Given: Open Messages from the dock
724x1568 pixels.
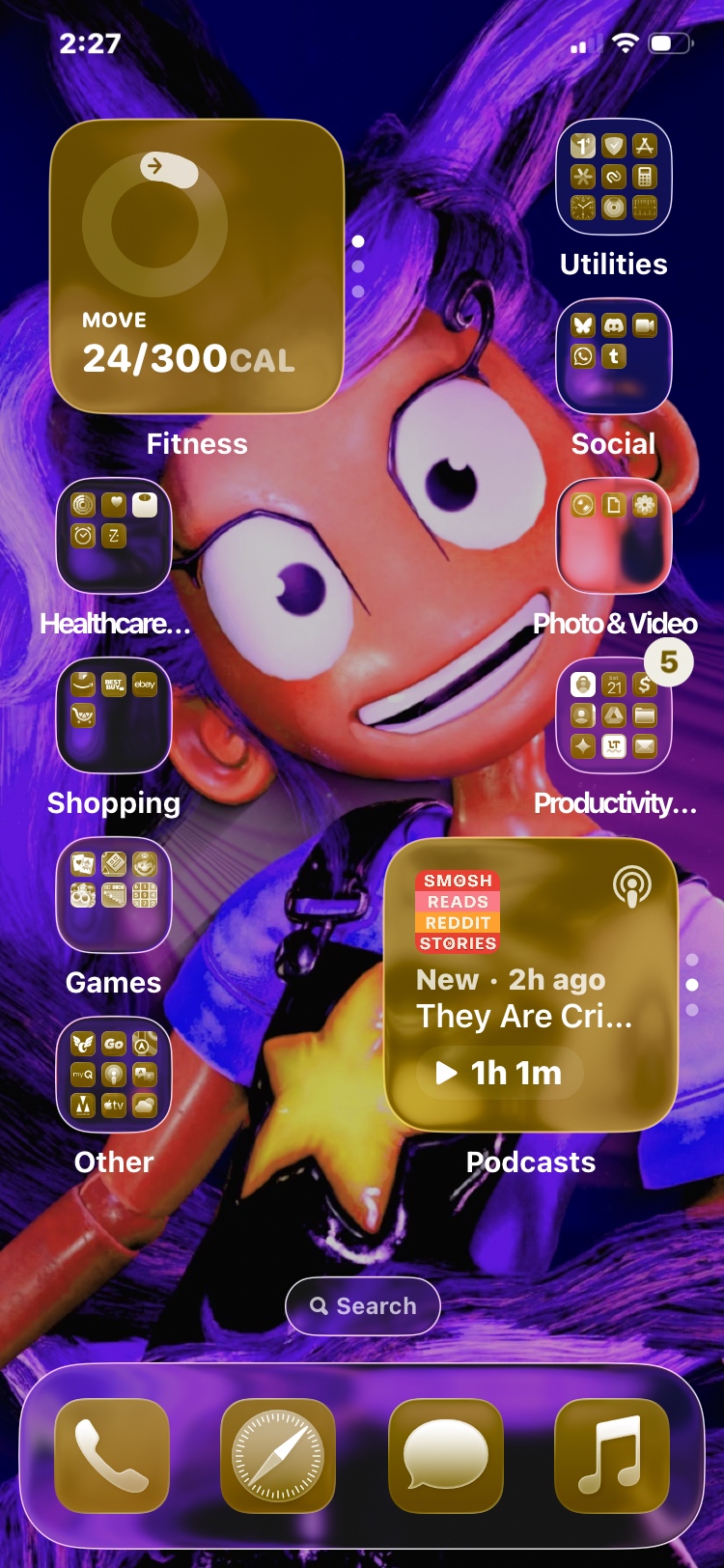Looking at the screenshot, I should click(446, 1456).
